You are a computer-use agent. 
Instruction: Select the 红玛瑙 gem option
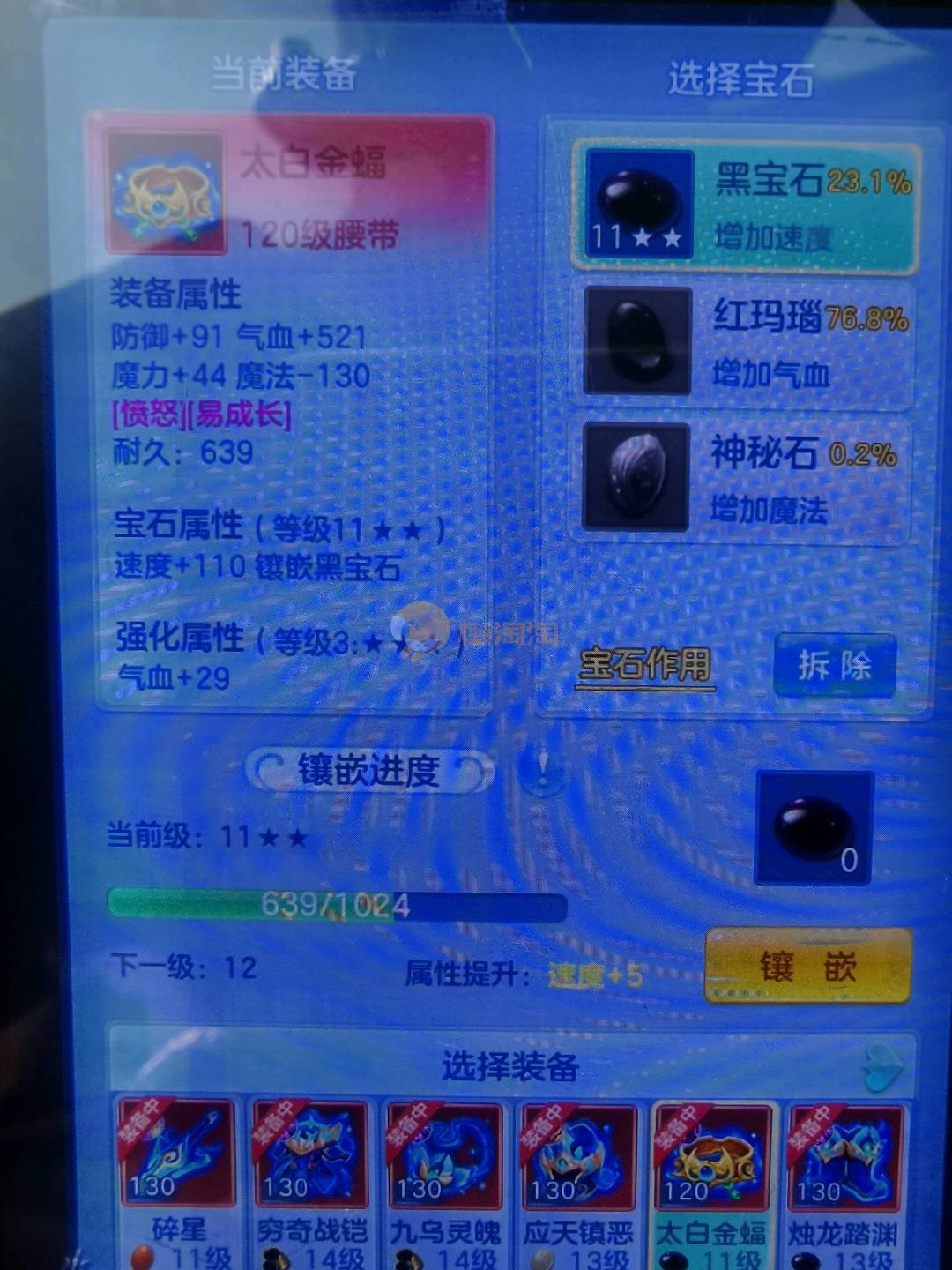click(x=746, y=342)
